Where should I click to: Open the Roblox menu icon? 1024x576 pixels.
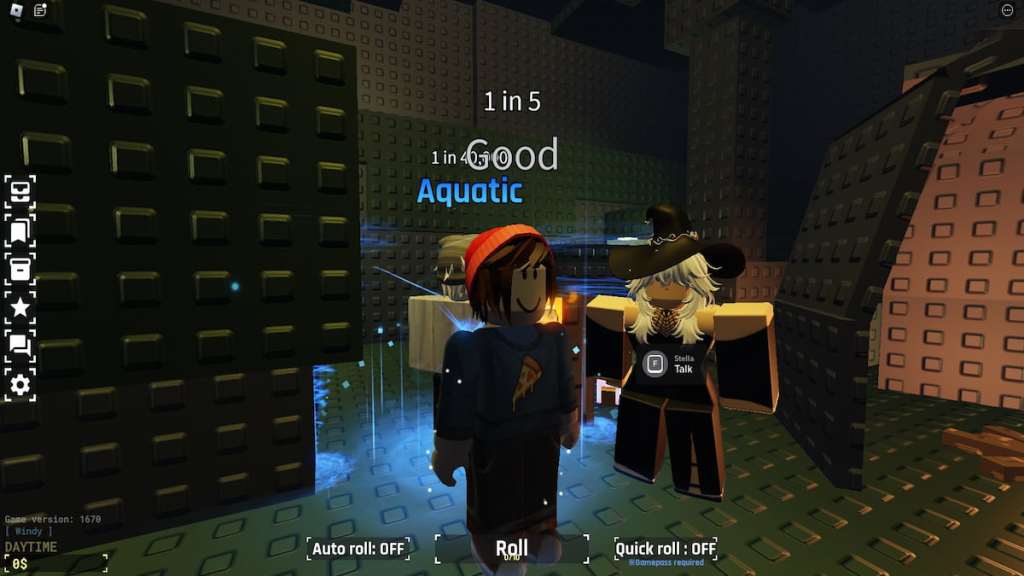coord(15,10)
